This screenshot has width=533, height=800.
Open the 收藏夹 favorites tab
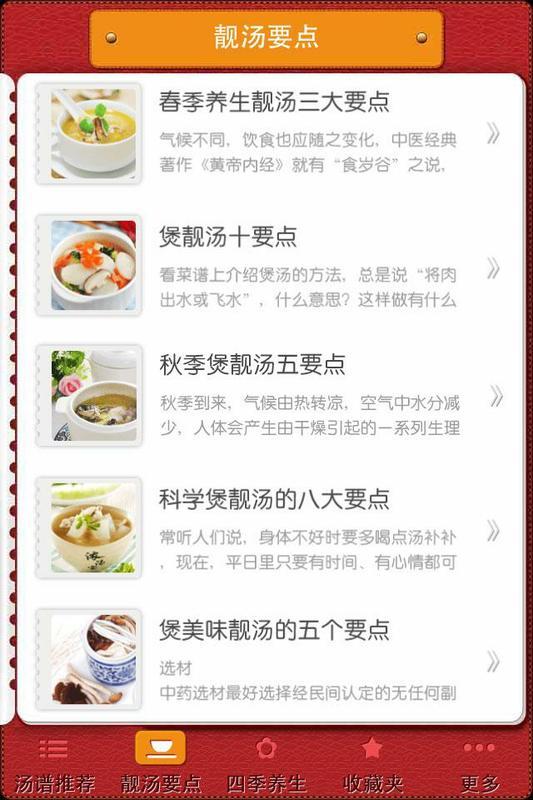pos(373,765)
